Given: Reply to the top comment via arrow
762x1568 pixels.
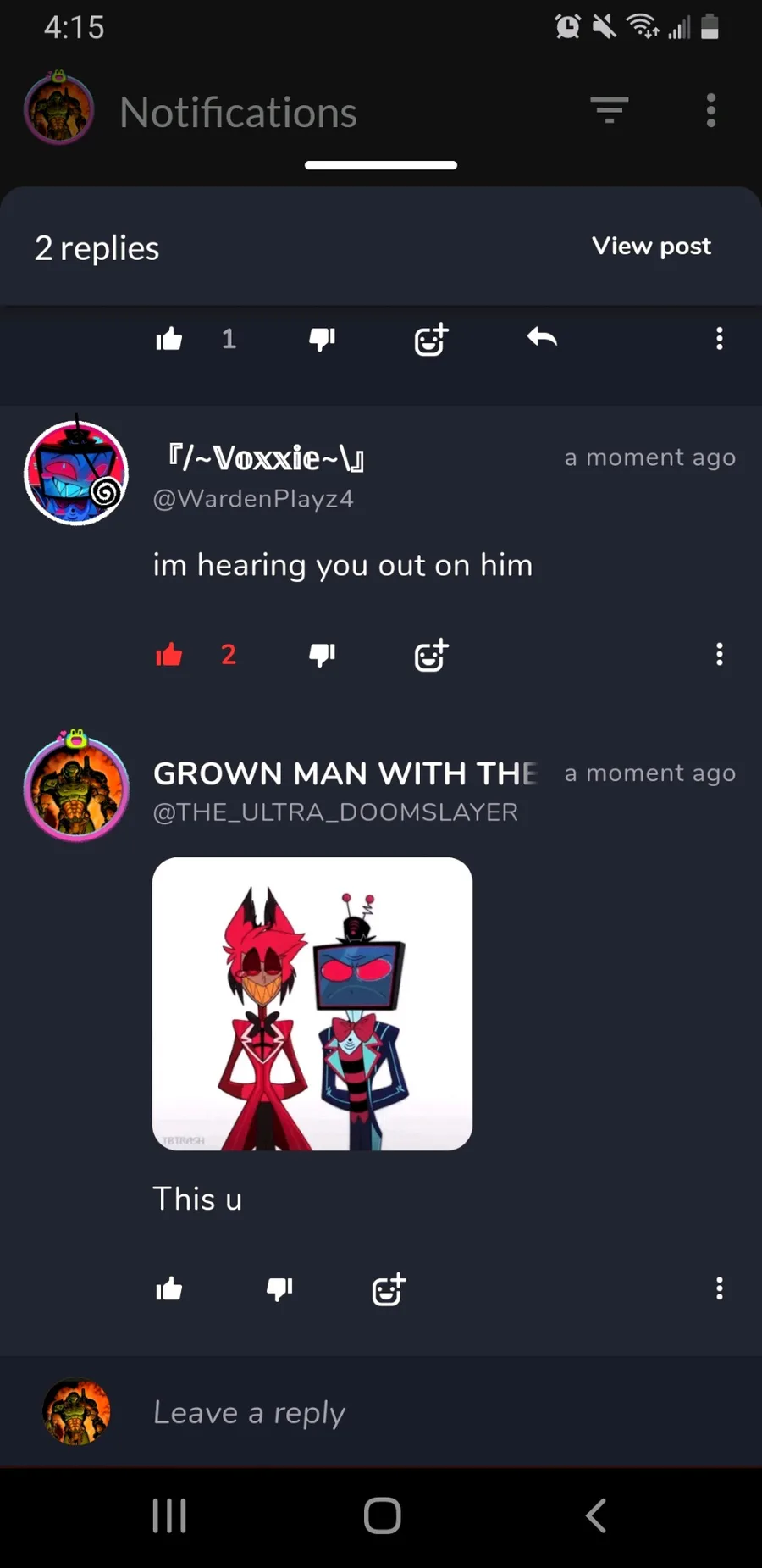Looking at the screenshot, I should point(542,338).
